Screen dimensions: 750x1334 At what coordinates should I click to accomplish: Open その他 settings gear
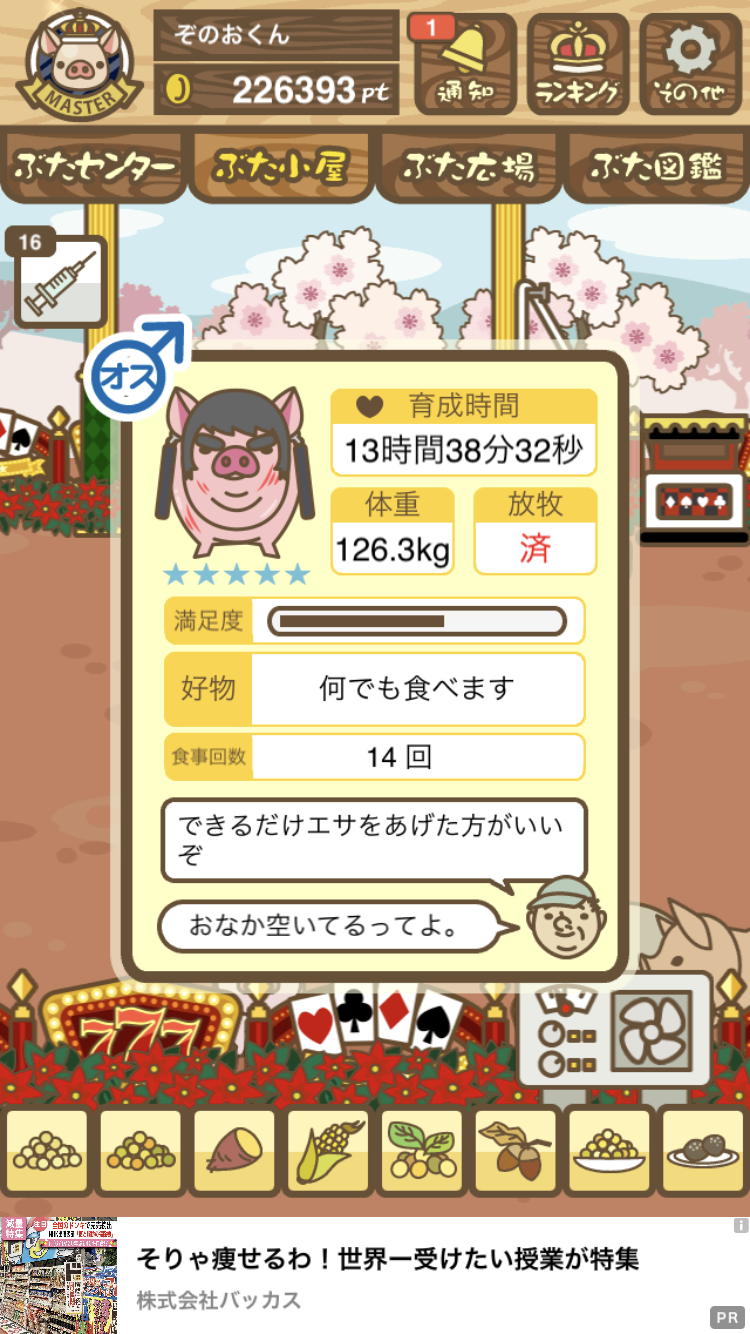[690, 63]
